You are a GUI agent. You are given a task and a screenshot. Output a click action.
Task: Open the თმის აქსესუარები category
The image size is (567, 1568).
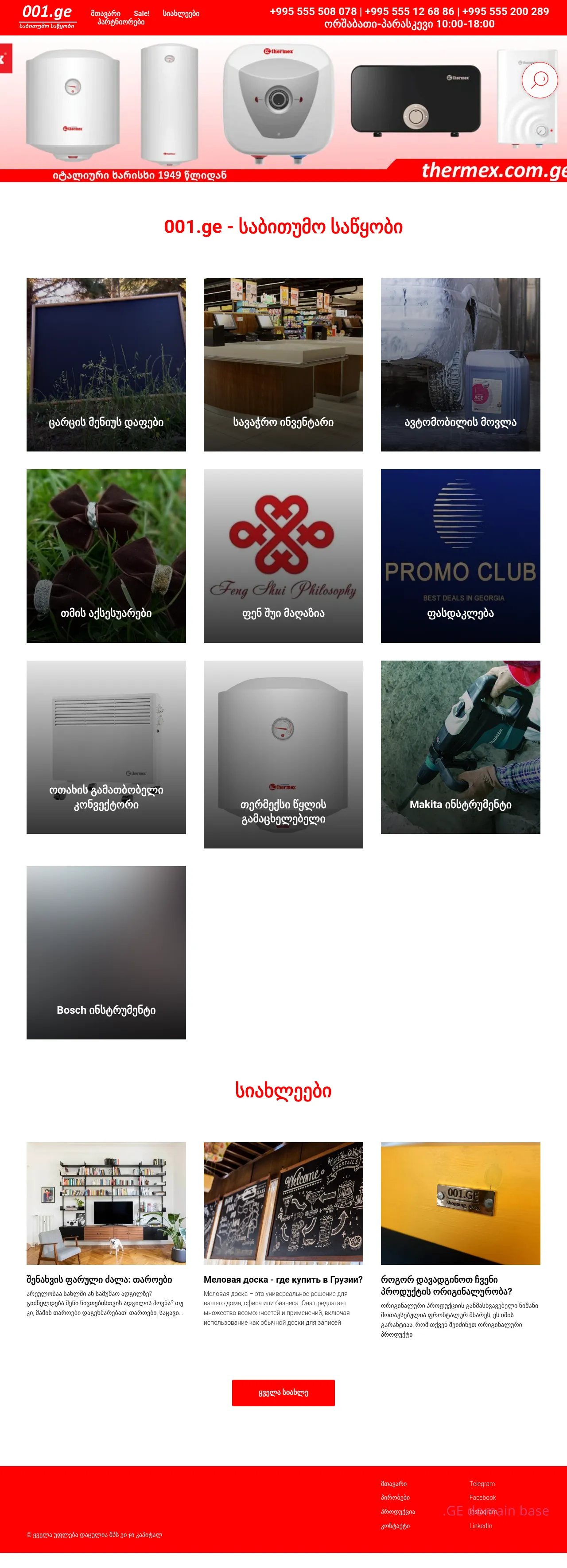pos(106,555)
